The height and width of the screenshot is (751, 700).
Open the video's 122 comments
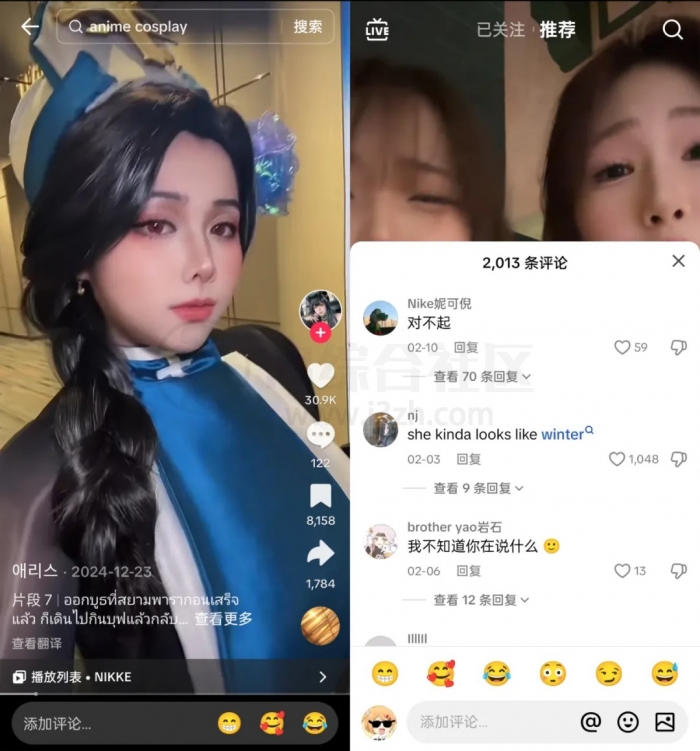[x=320, y=436]
